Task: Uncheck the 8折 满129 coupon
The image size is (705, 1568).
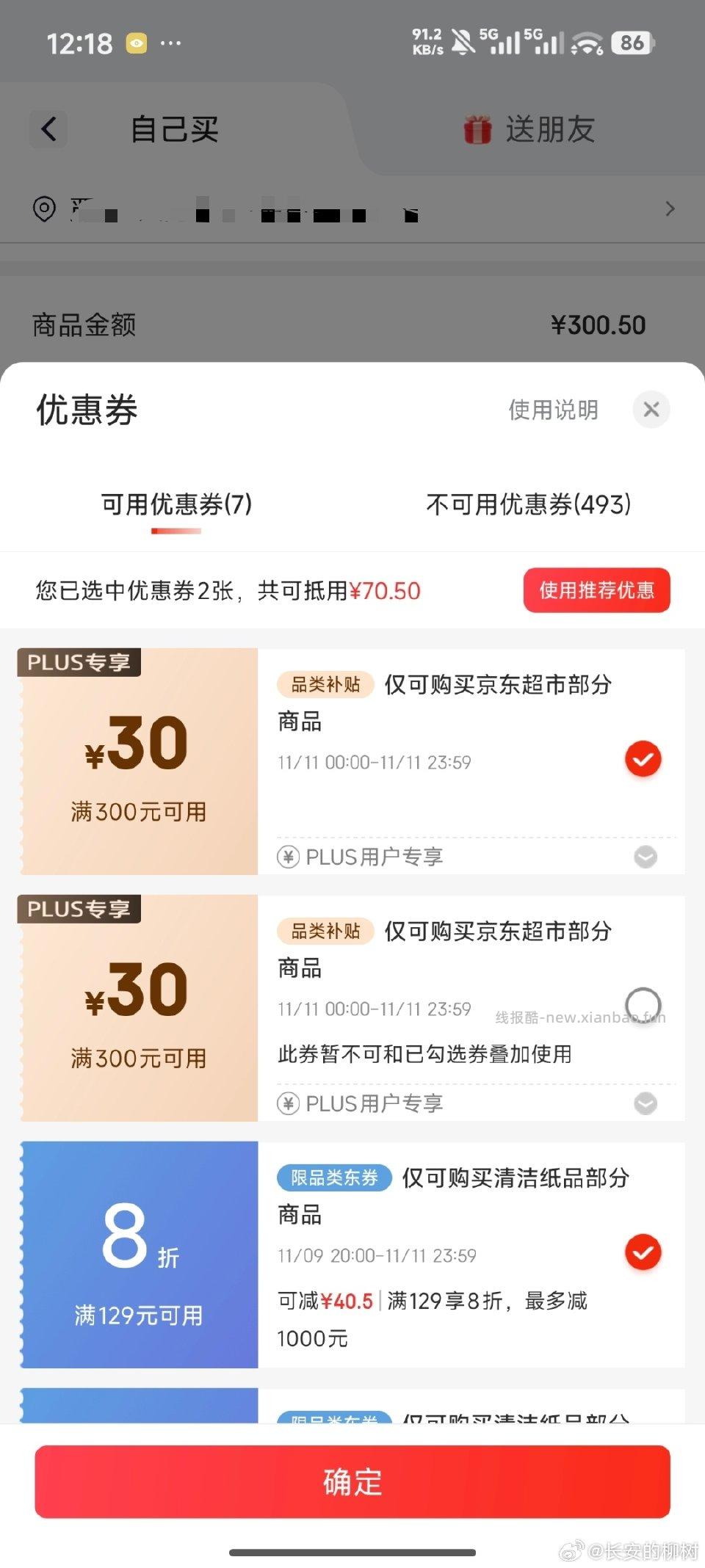Action: [x=643, y=1253]
